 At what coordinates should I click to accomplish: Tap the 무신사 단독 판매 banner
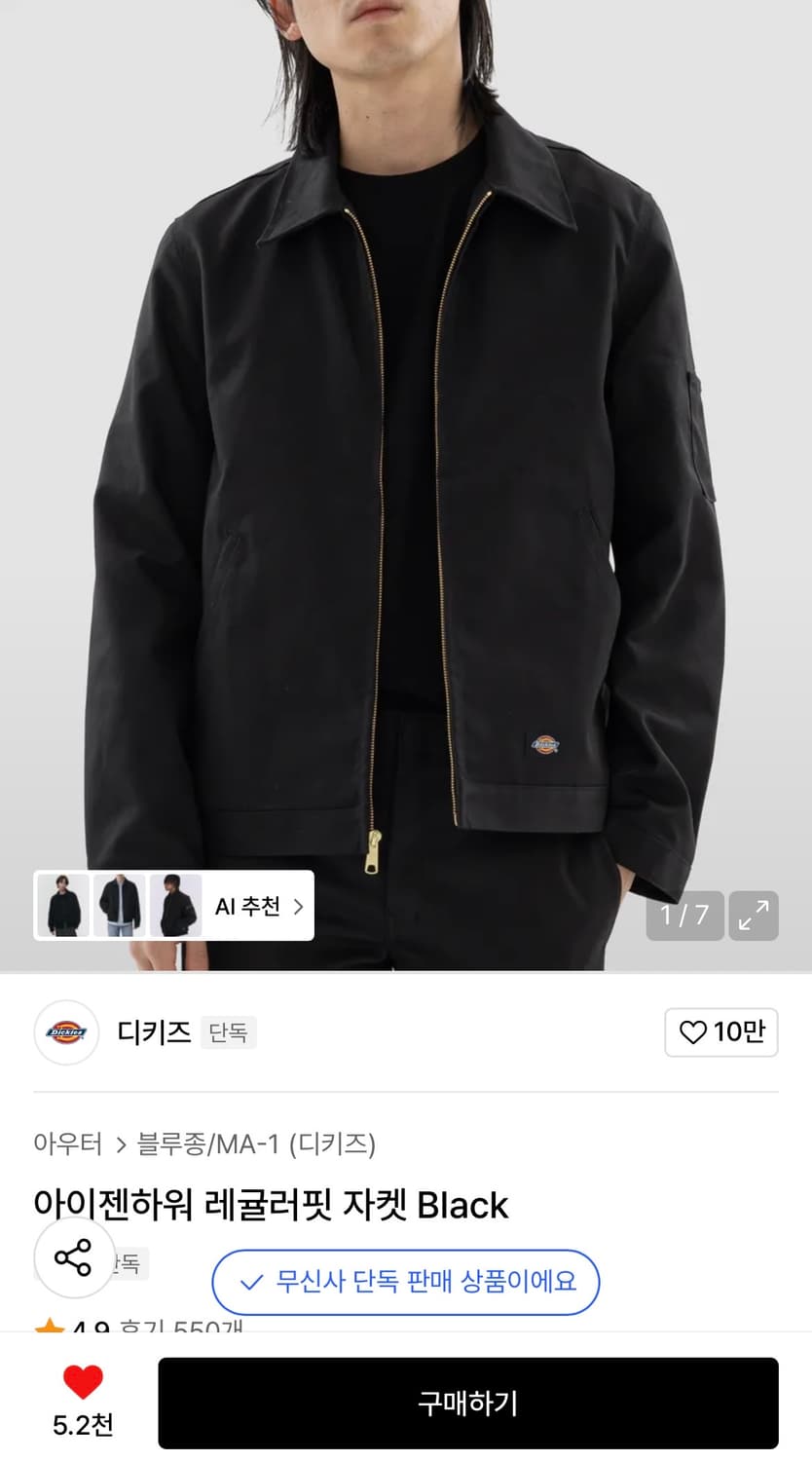click(x=406, y=1283)
